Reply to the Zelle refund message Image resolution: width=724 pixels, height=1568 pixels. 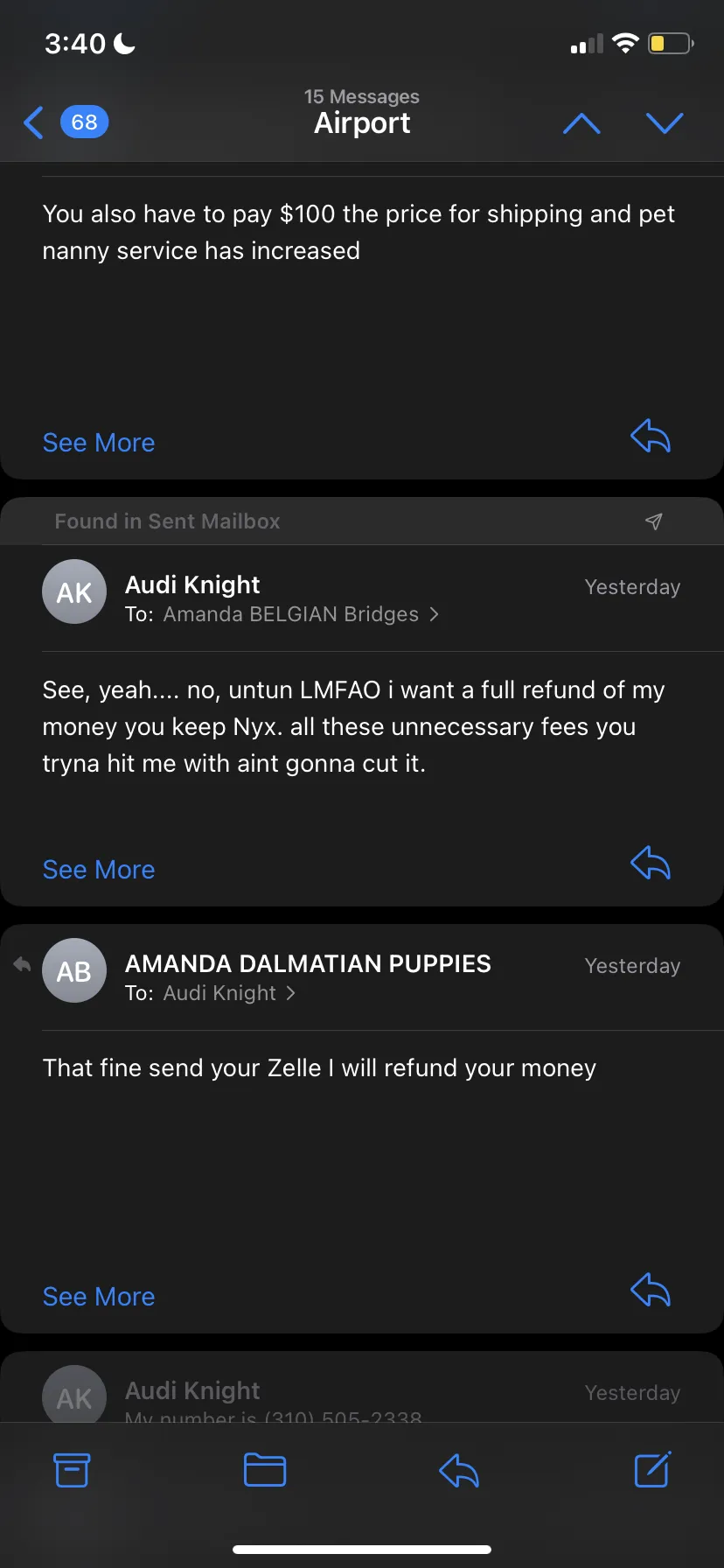pyautogui.click(x=651, y=1289)
